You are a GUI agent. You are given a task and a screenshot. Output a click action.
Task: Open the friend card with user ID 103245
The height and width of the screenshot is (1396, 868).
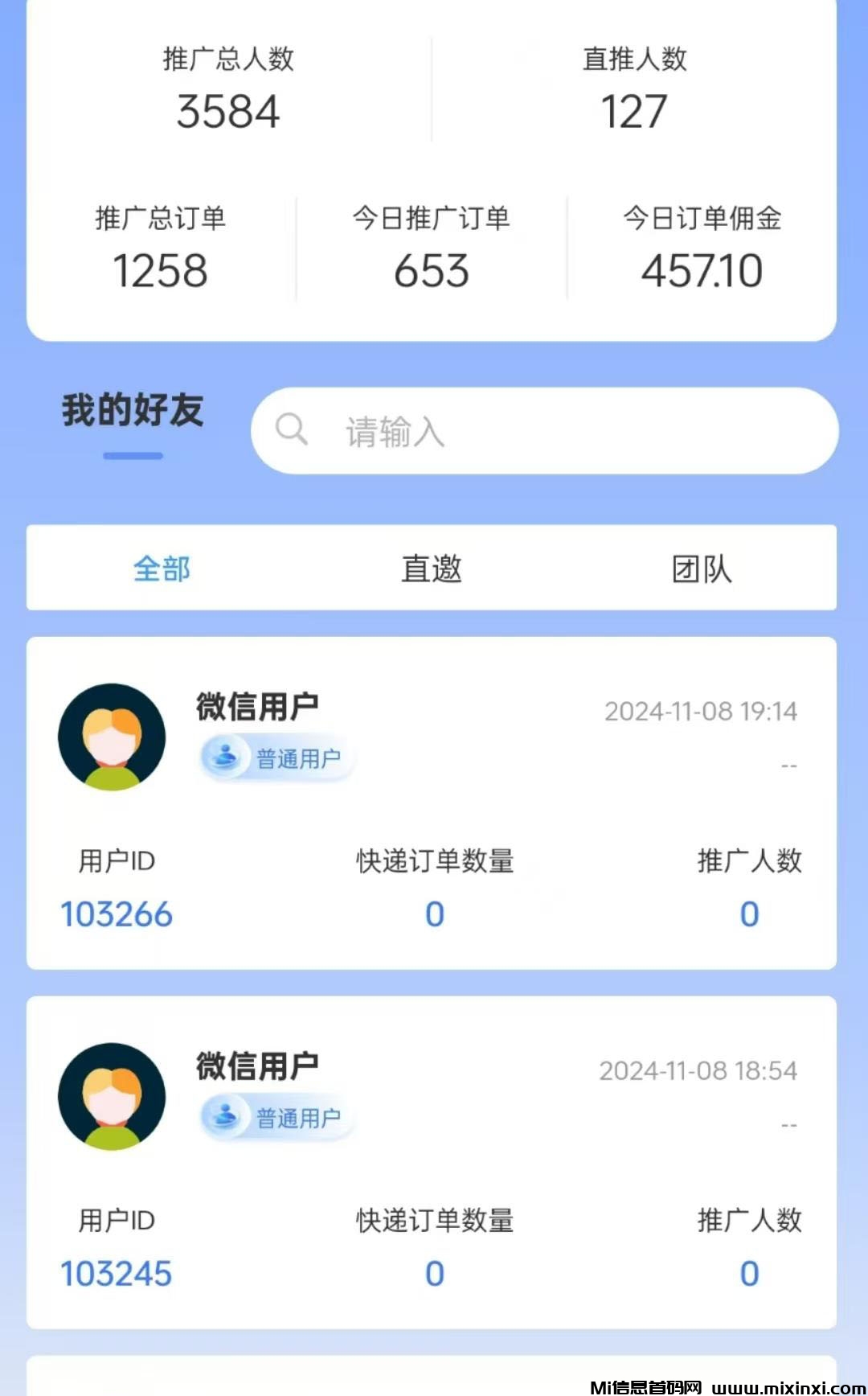click(x=432, y=1162)
